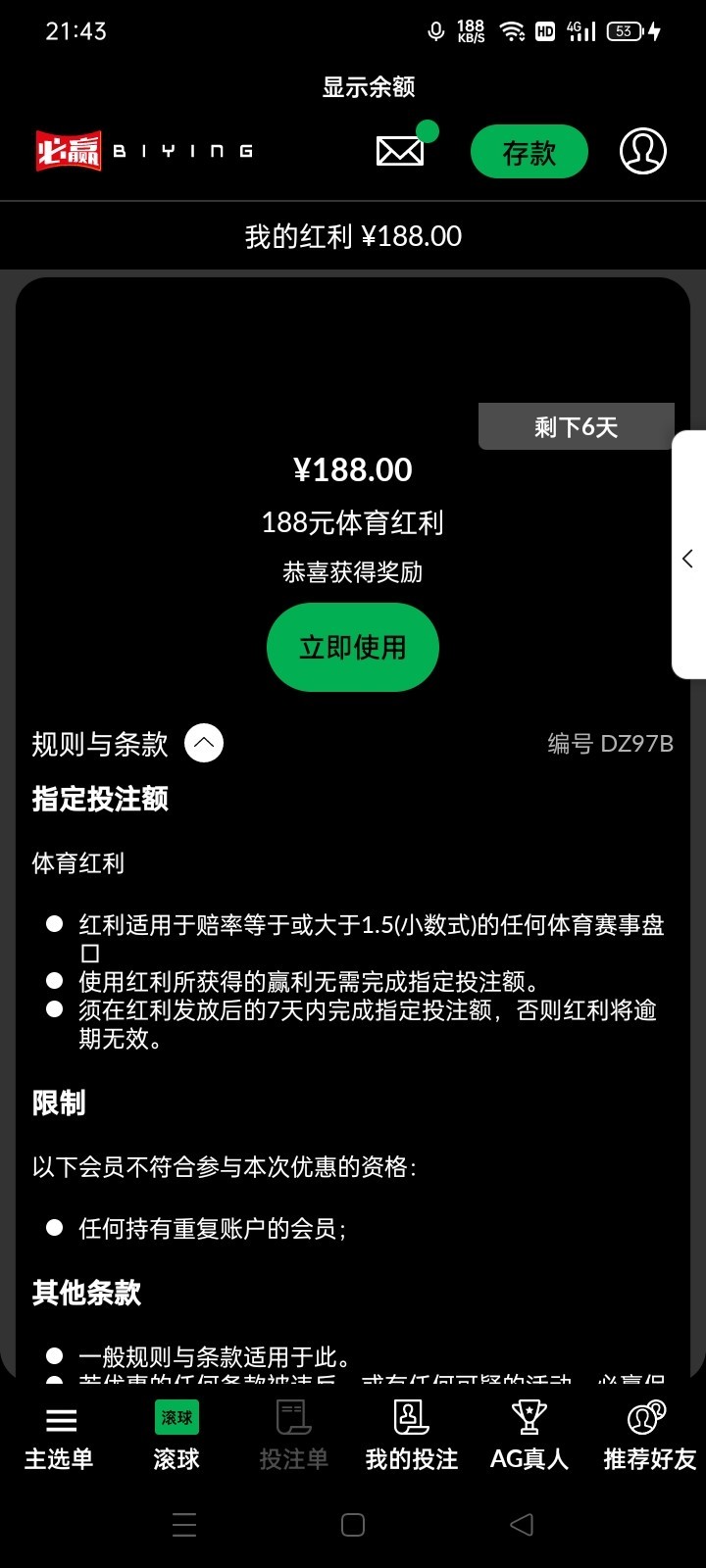Go to 我的投注 my bets
This screenshot has width=706, height=1568.
(x=411, y=1435)
